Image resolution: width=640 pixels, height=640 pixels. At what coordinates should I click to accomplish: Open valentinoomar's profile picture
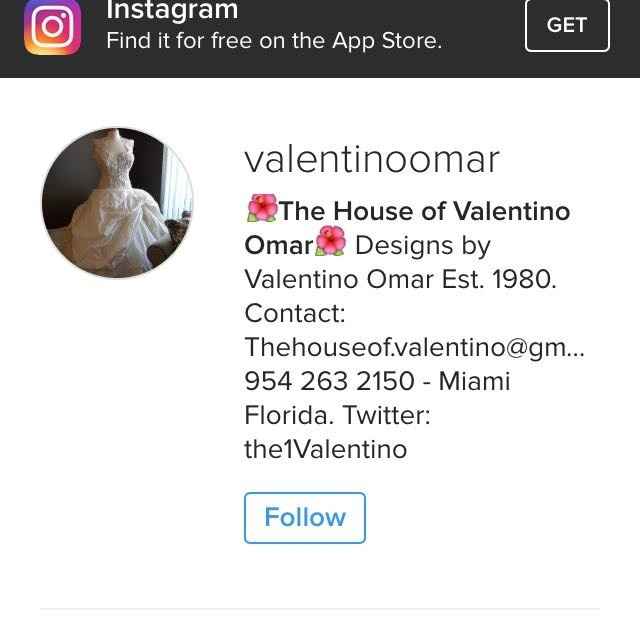click(x=118, y=203)
